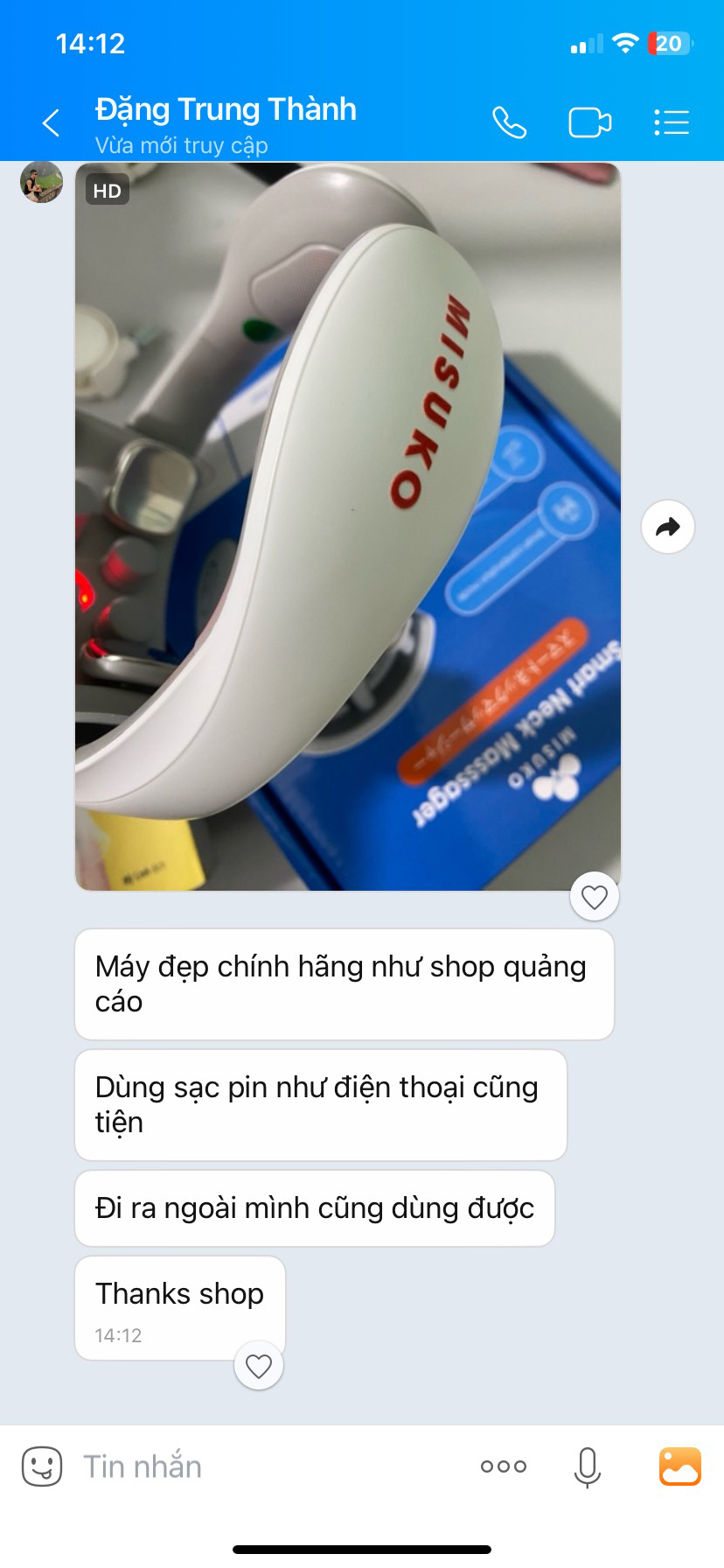Viewport: 724px width, 1568px height.
Task: Forward the photo with the share arrow
Action: 668,527
